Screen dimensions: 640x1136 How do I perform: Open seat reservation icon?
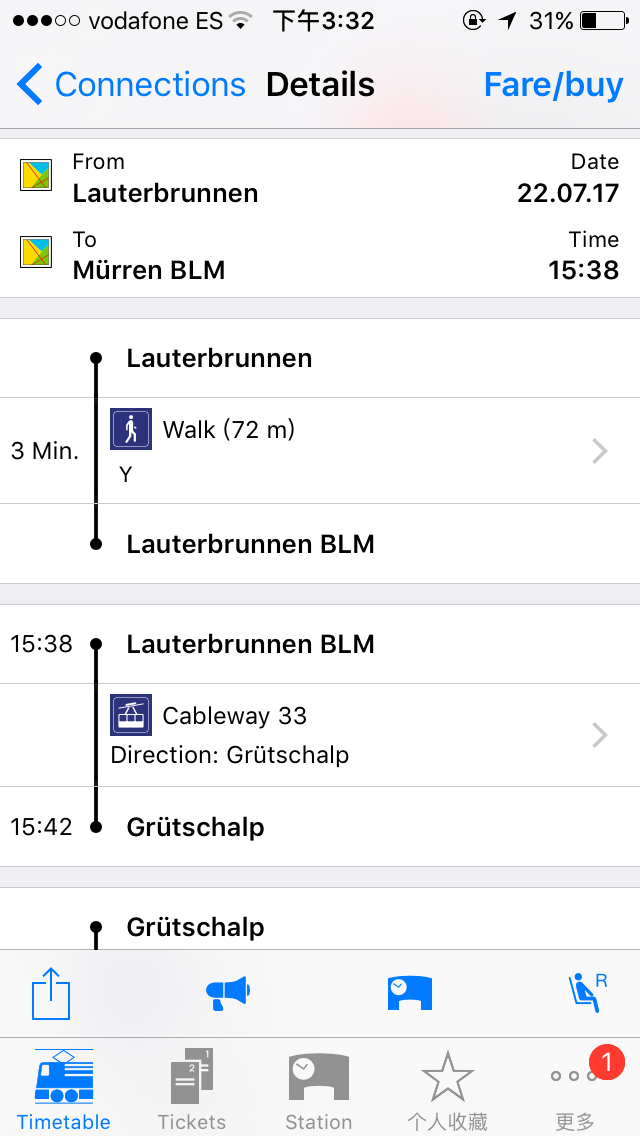[586, 993]
